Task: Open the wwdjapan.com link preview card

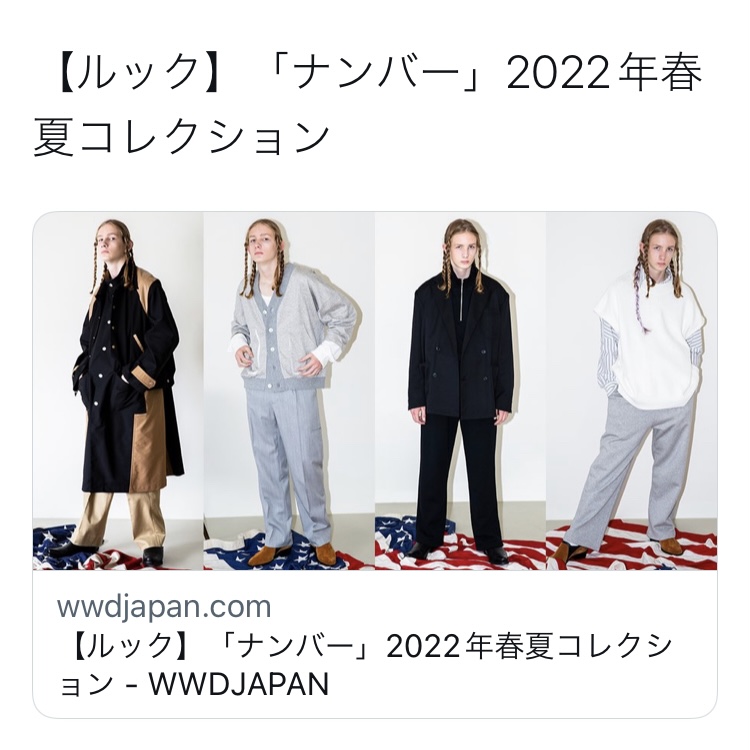Action: (375, 647)
